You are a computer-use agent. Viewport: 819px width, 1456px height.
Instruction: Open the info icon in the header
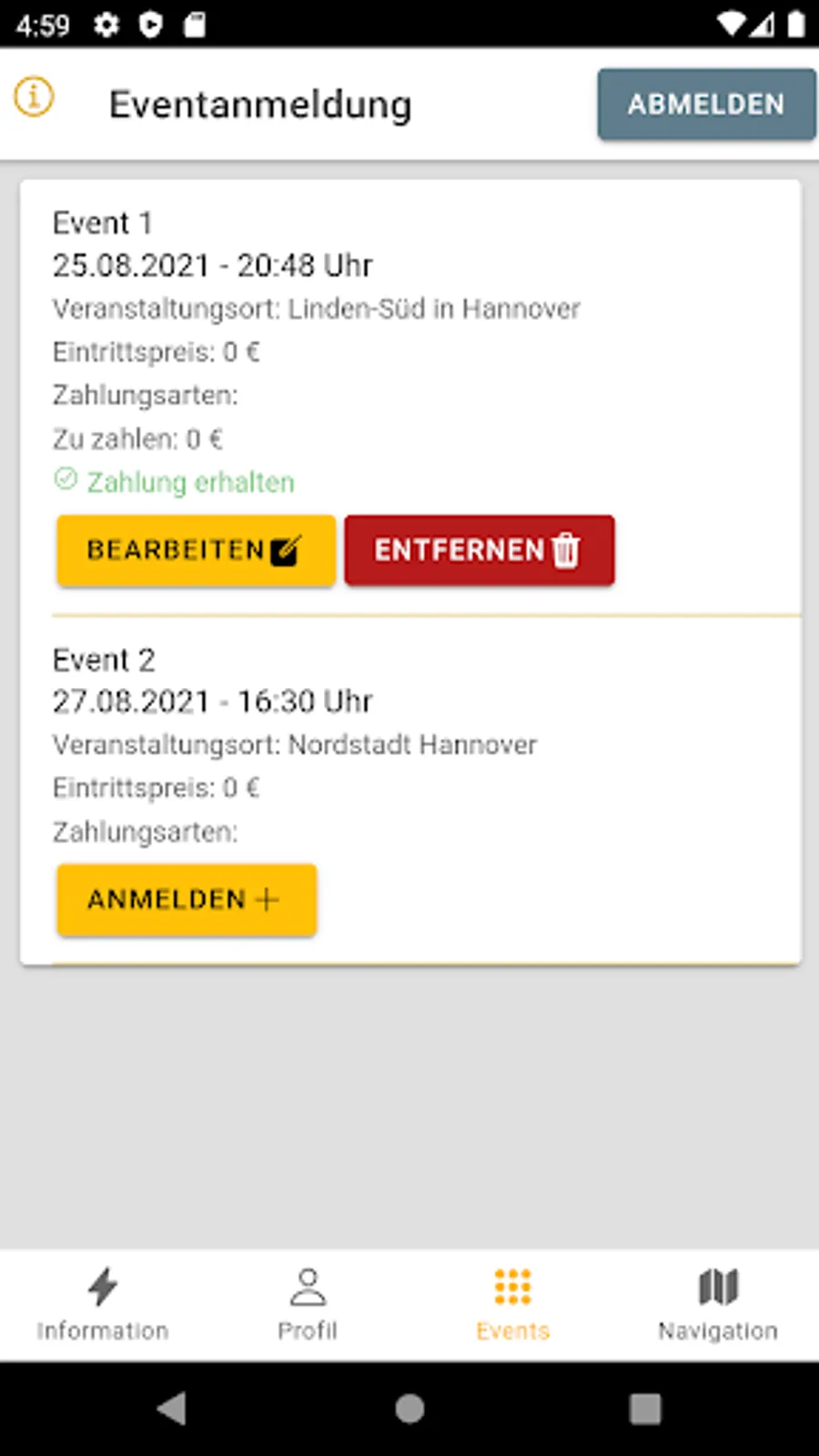(34, 96)
